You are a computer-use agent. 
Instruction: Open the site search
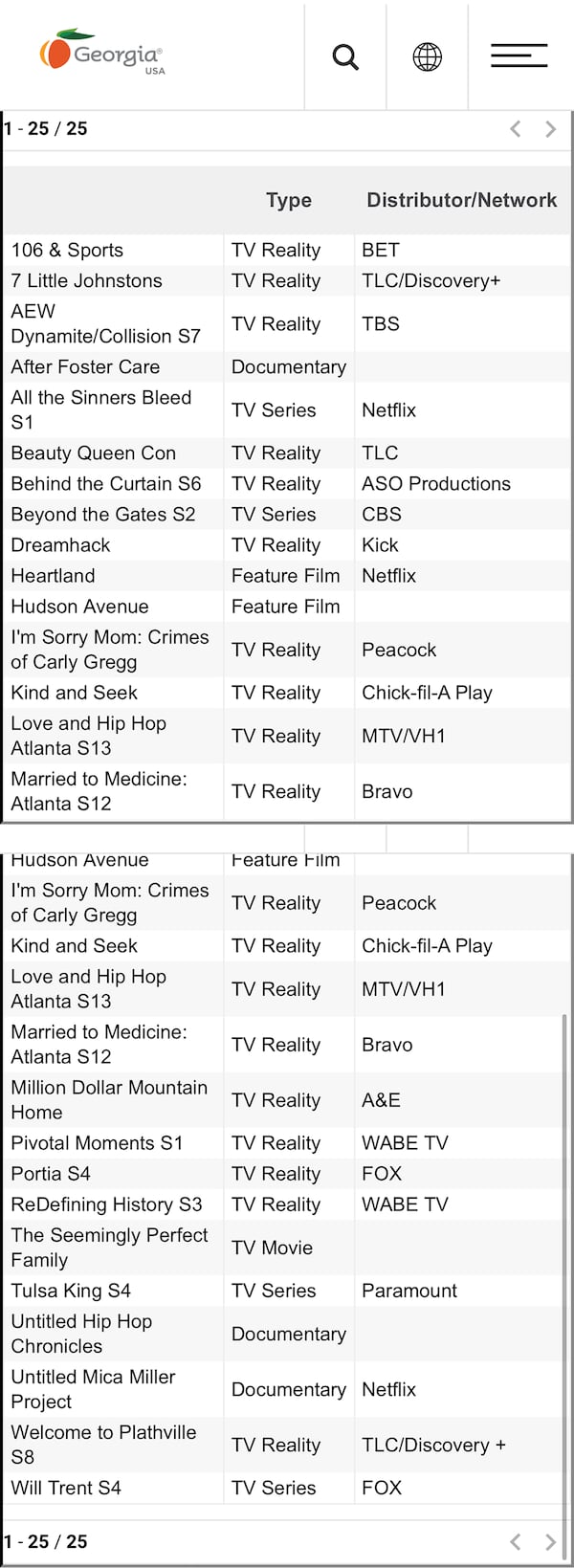(x=345, y=57)
